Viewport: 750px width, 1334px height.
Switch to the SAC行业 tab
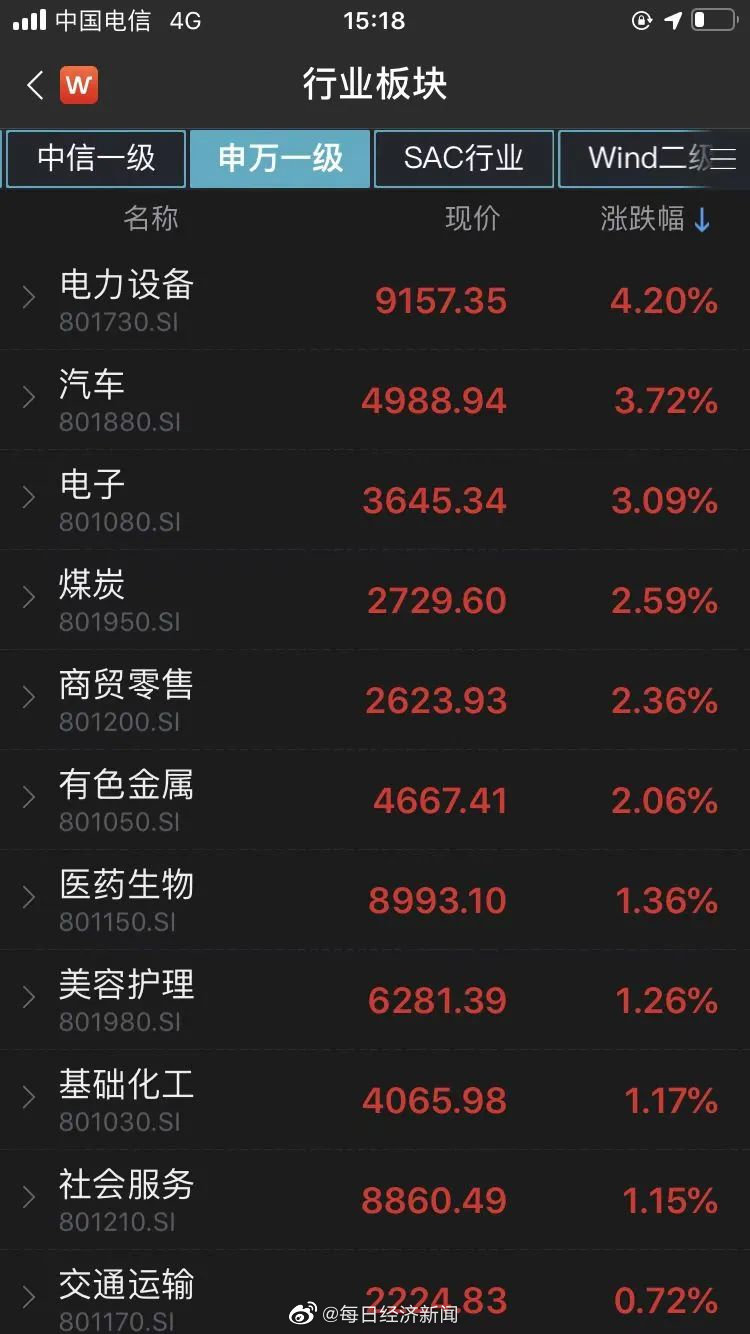click(x=464, y=159)
